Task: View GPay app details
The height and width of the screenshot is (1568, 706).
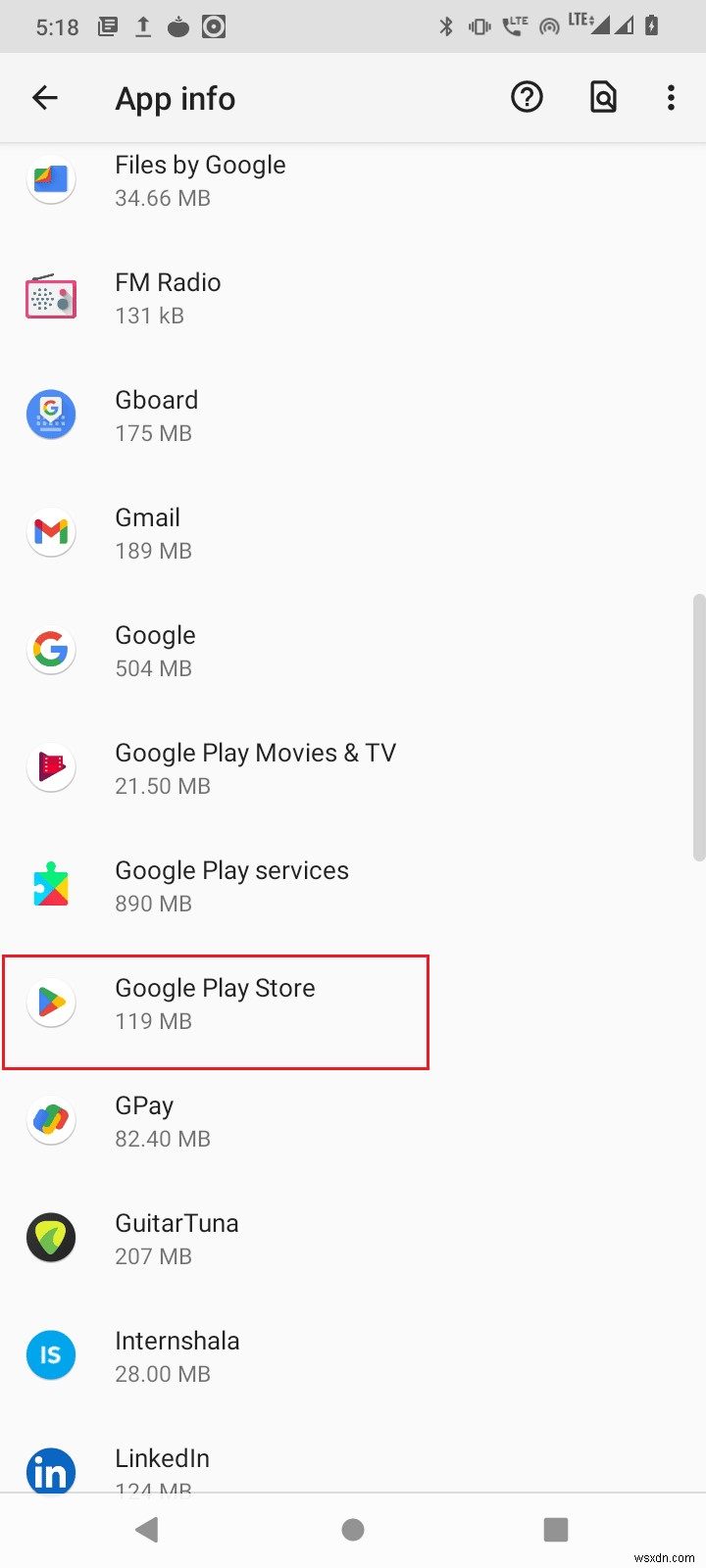Action: (144, 1121)
